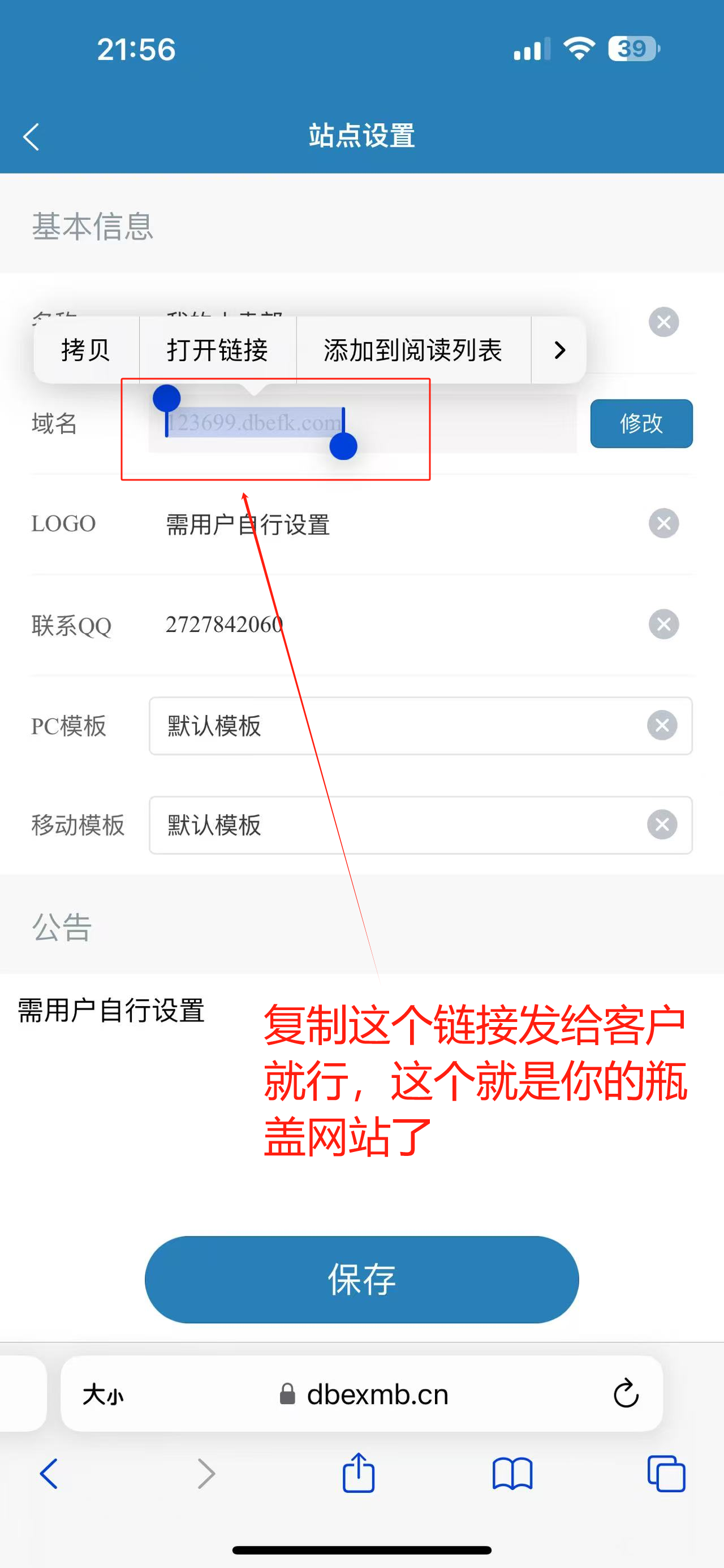The width and height of the screenshot is (724, 1568).
Task: Clear the PC模板 selection
Action: [x=662, y=726]
